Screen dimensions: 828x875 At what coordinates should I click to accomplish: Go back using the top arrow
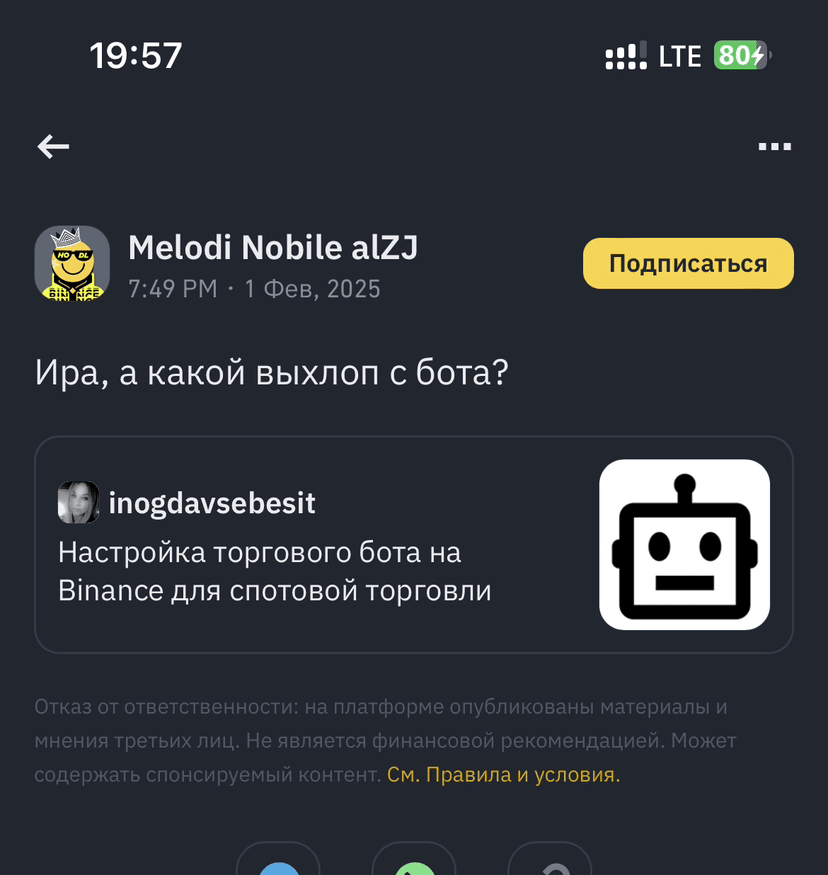pos(53,147)
